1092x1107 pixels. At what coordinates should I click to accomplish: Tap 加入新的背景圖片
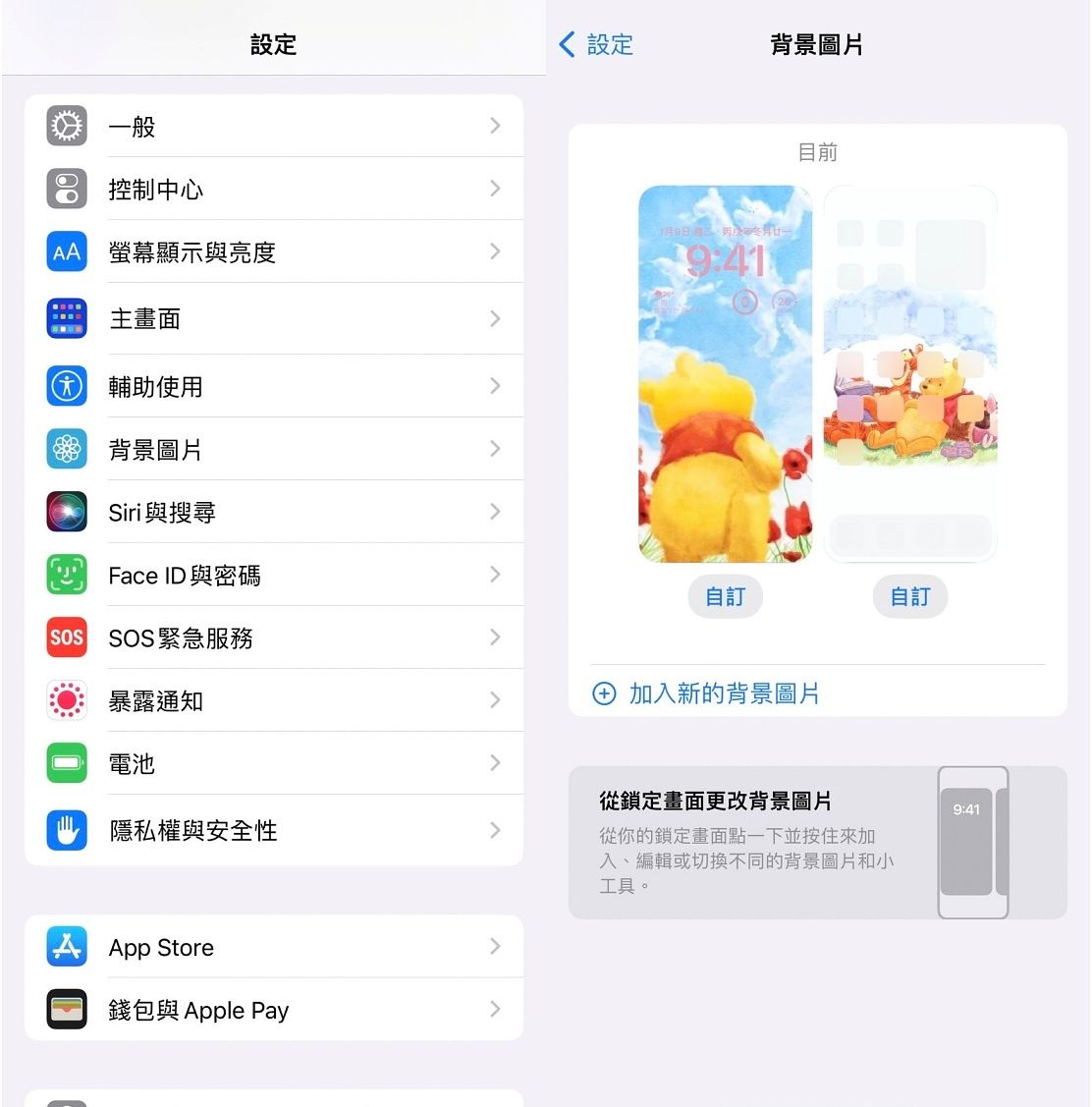[723, 693]
